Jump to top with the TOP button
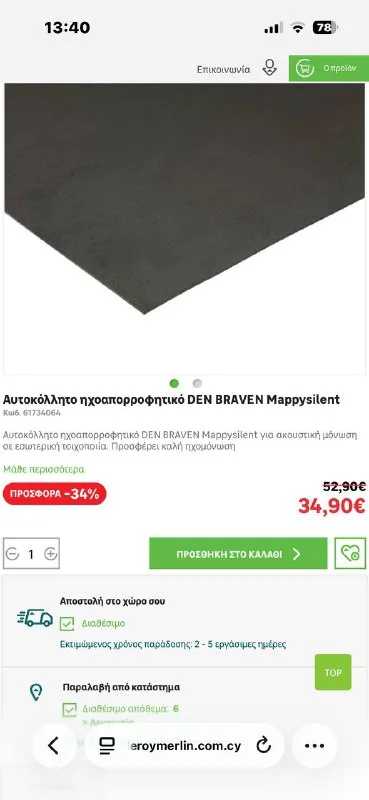The height and width of the screenshot is (800, 369). click(333, 672)
